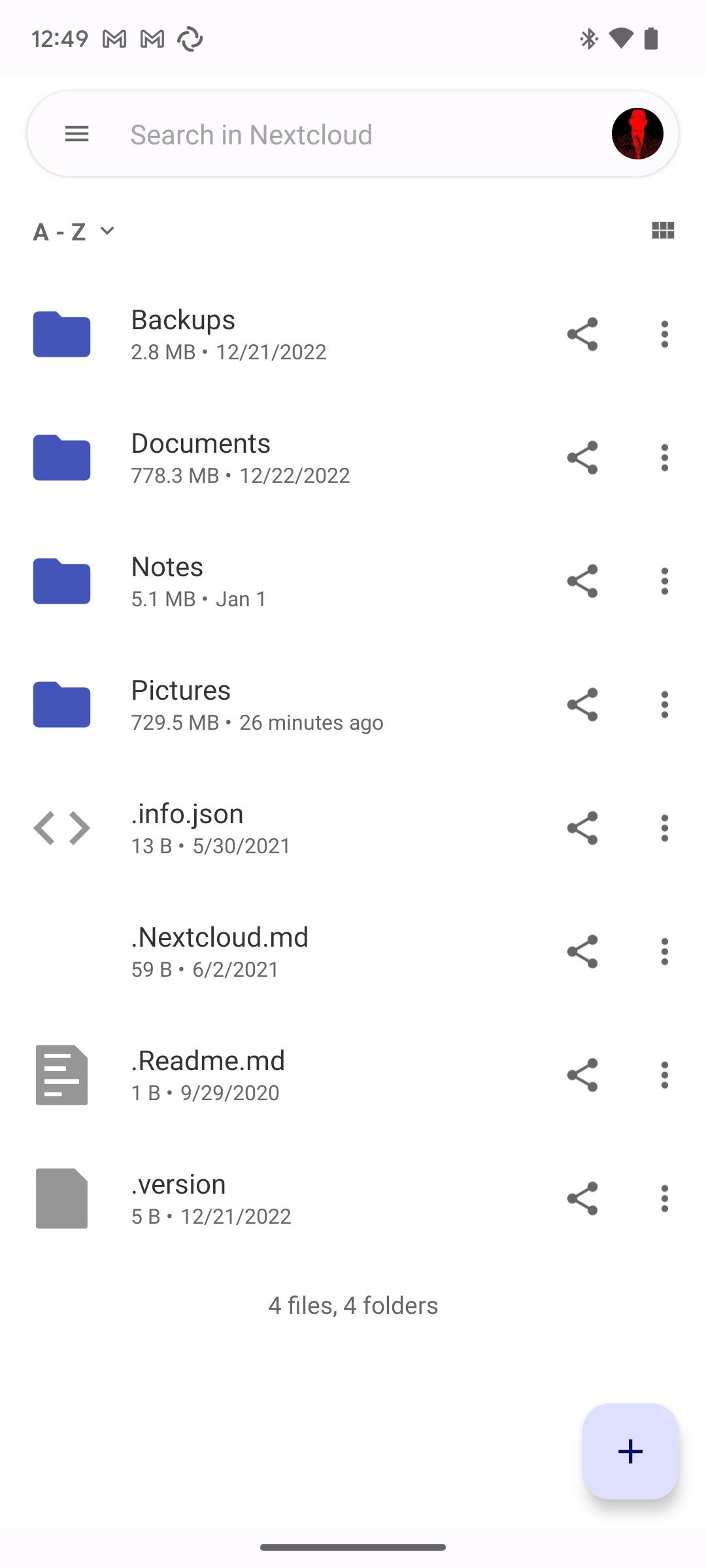
Task: Switch to grid view layout
Action: click(662, 231)
